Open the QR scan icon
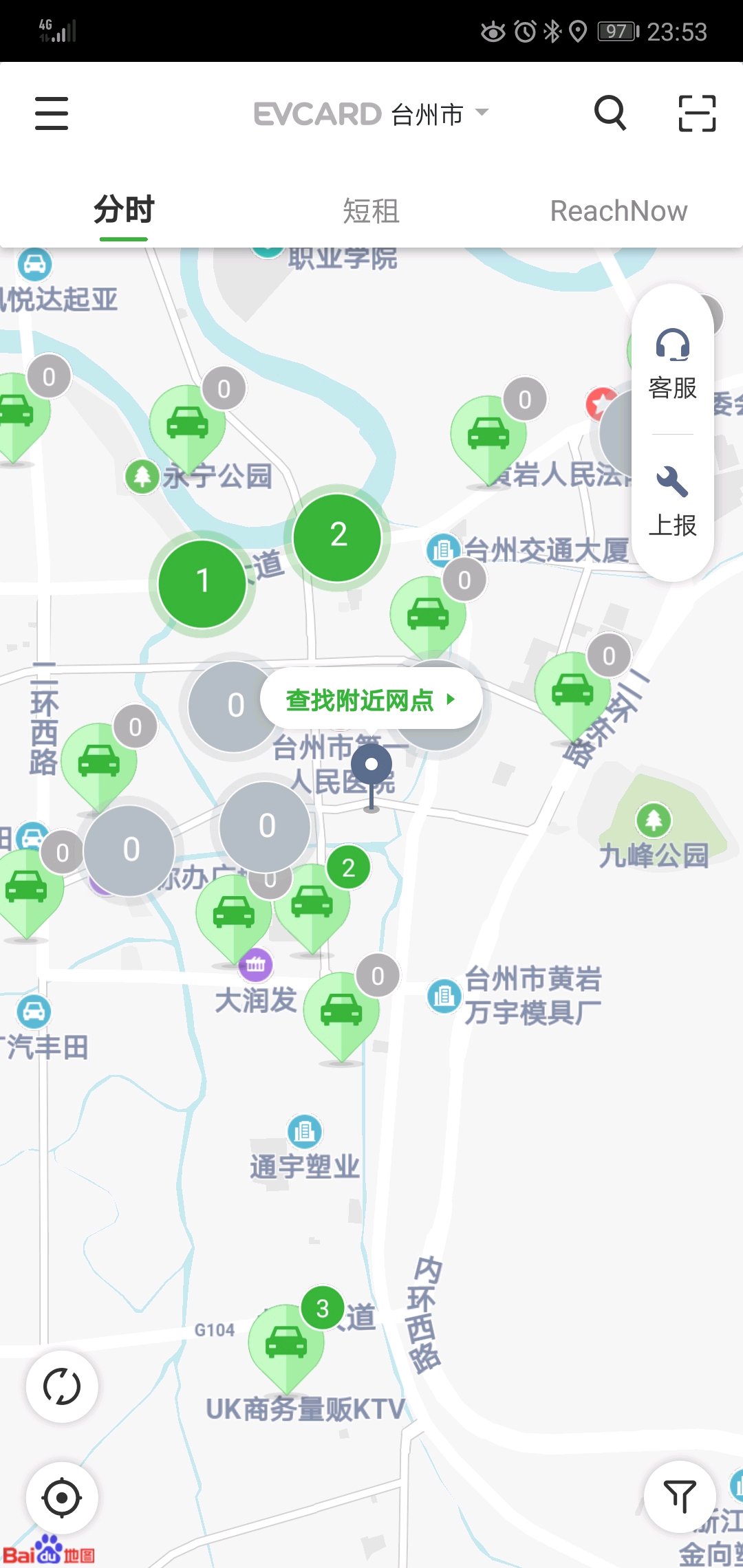 coord(697,113)
